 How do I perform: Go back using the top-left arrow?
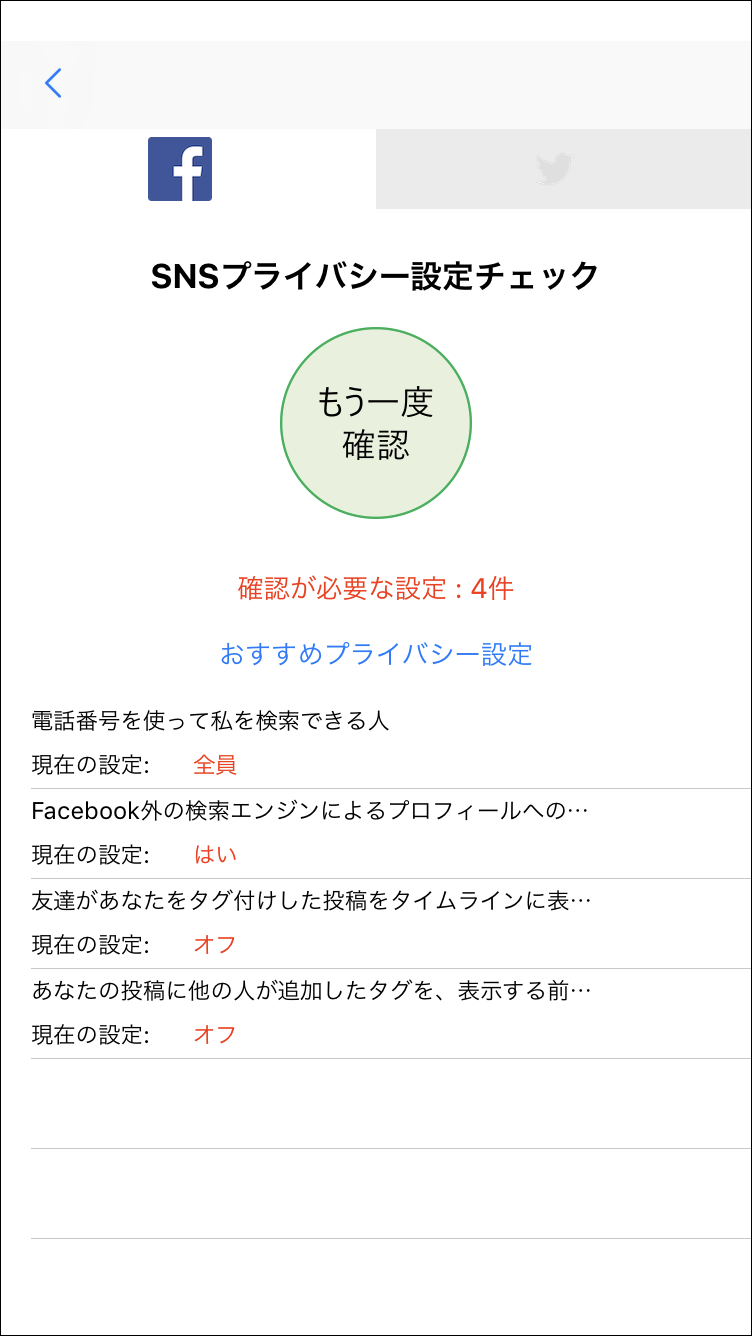54,83
